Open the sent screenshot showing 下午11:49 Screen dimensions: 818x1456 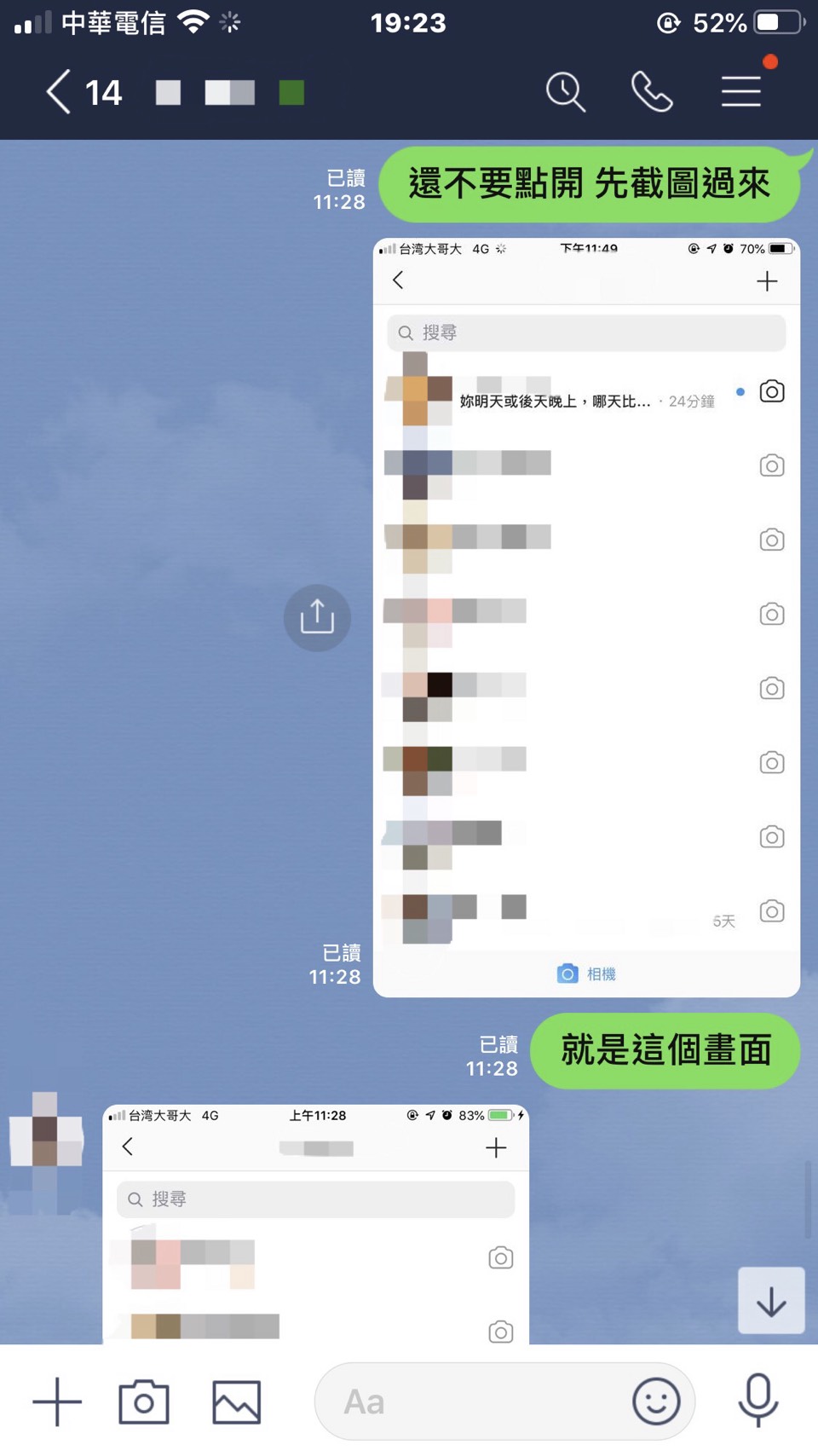(586, 617)
